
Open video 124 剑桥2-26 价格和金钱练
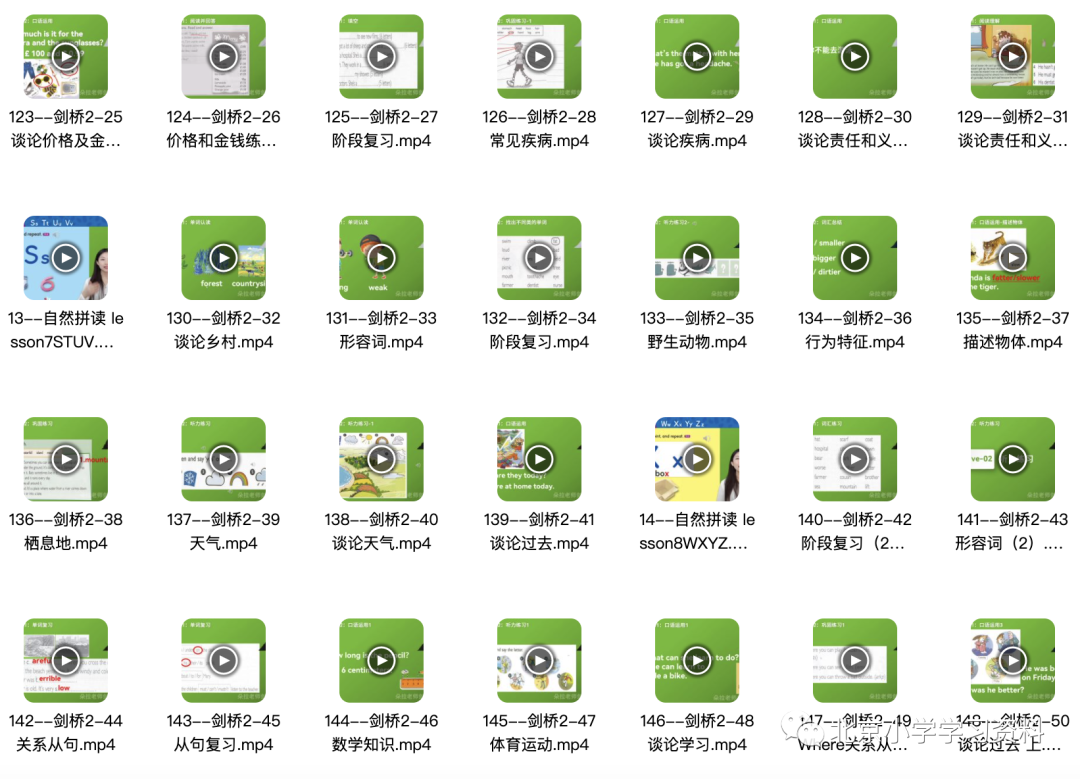pyautogui.click(x=223, y=57)
